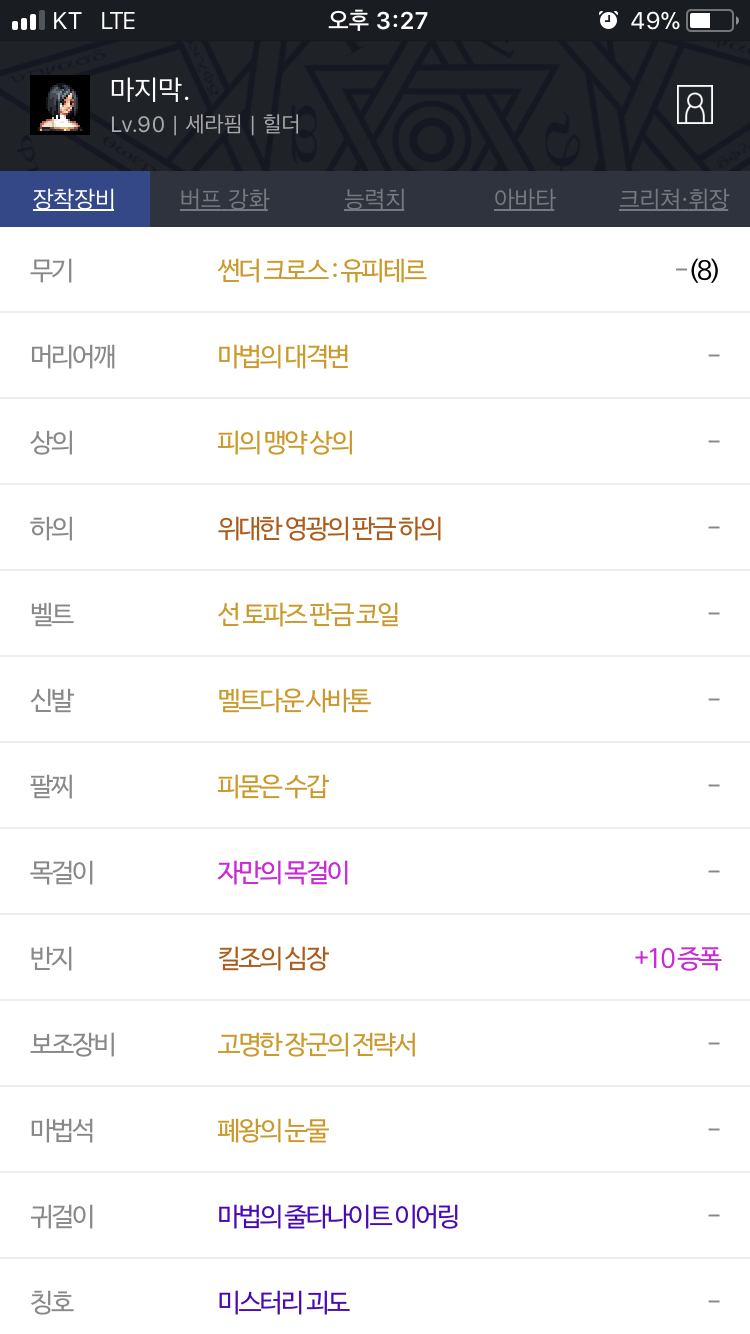Open the 아바타 tab

(x=524, y=199)
